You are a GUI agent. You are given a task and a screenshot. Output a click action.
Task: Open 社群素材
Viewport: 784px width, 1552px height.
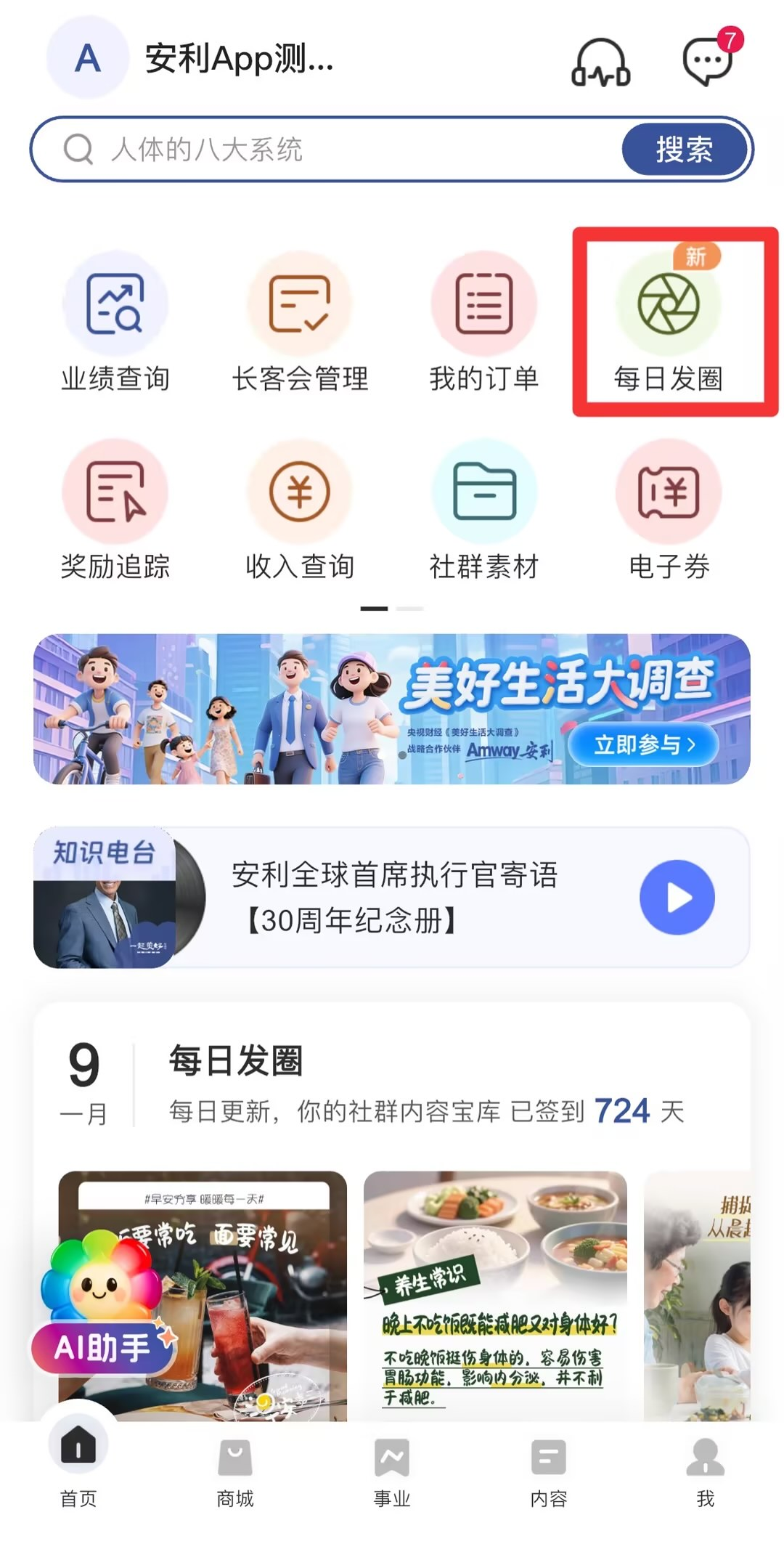pyautogui.click(x=484, y=509)
